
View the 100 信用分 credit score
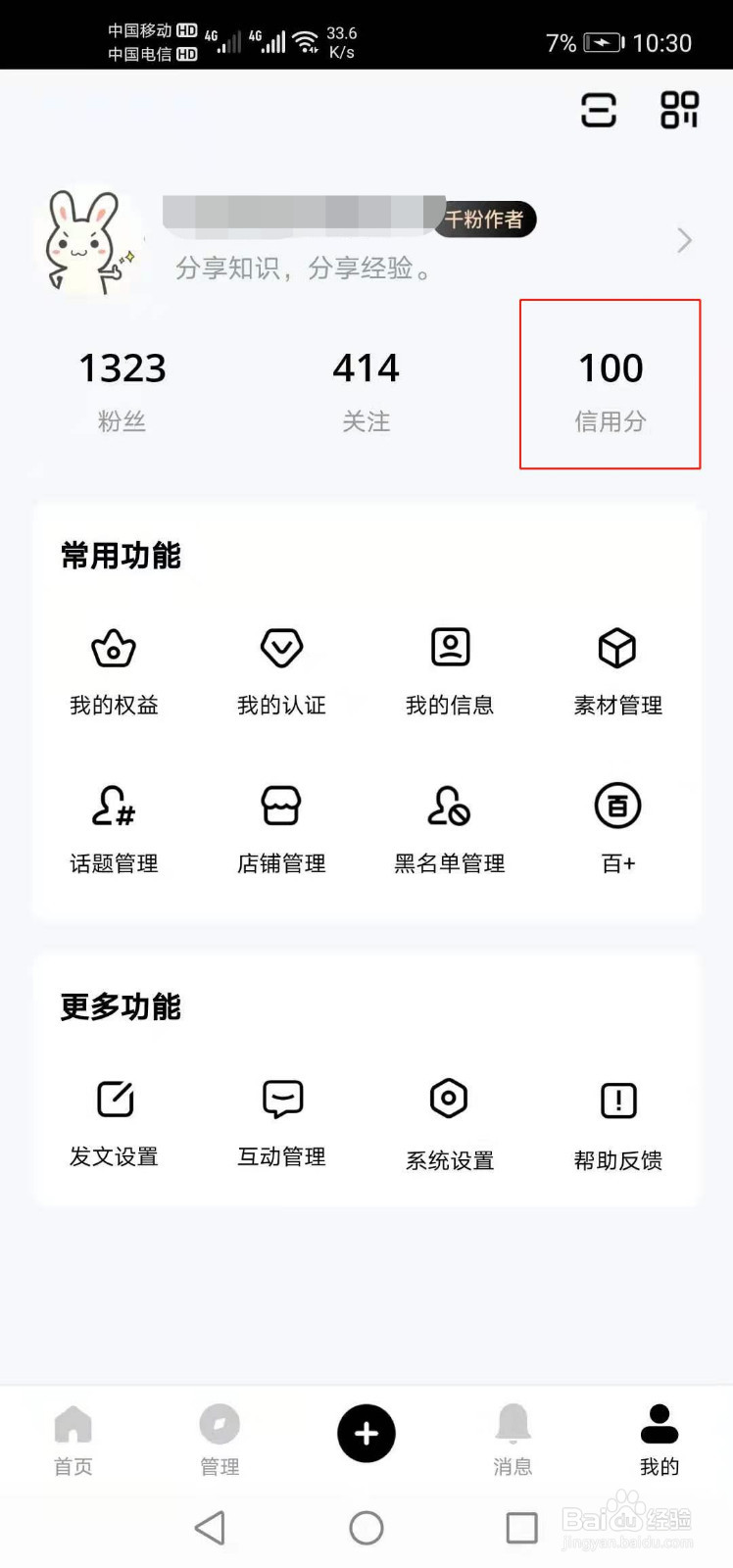[610, 384]
